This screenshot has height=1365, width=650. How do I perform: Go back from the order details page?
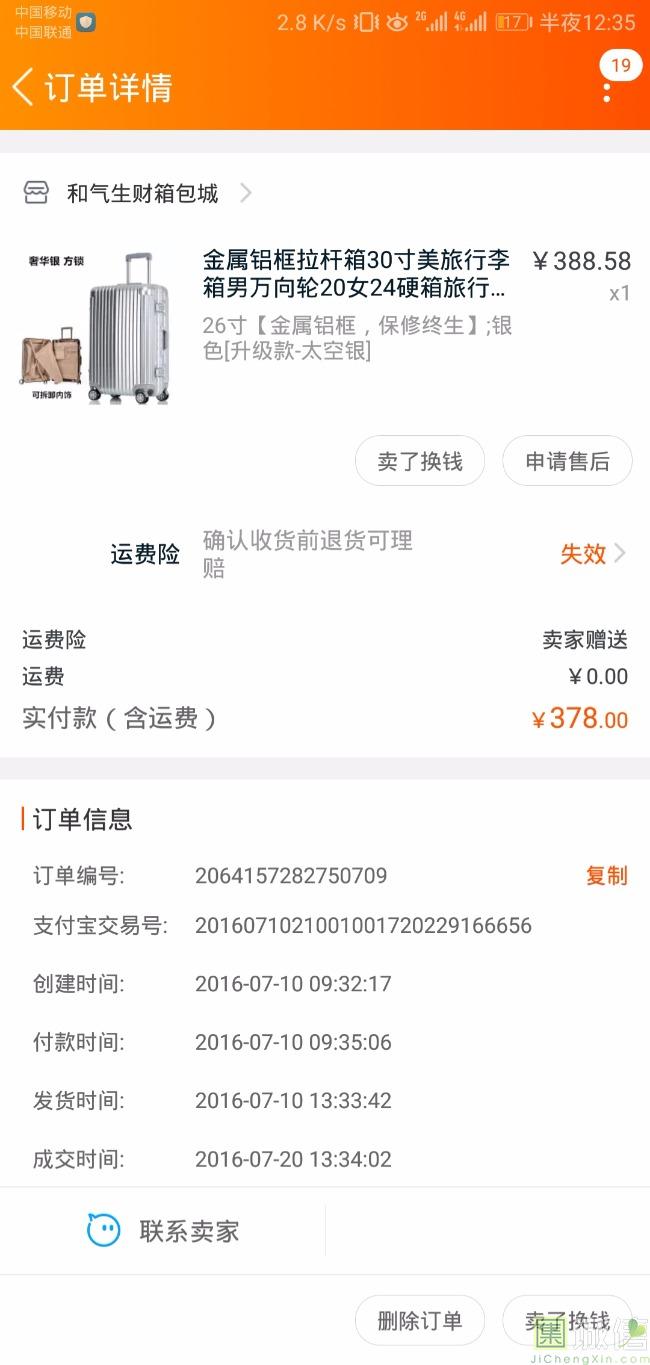tap(24, 87)
